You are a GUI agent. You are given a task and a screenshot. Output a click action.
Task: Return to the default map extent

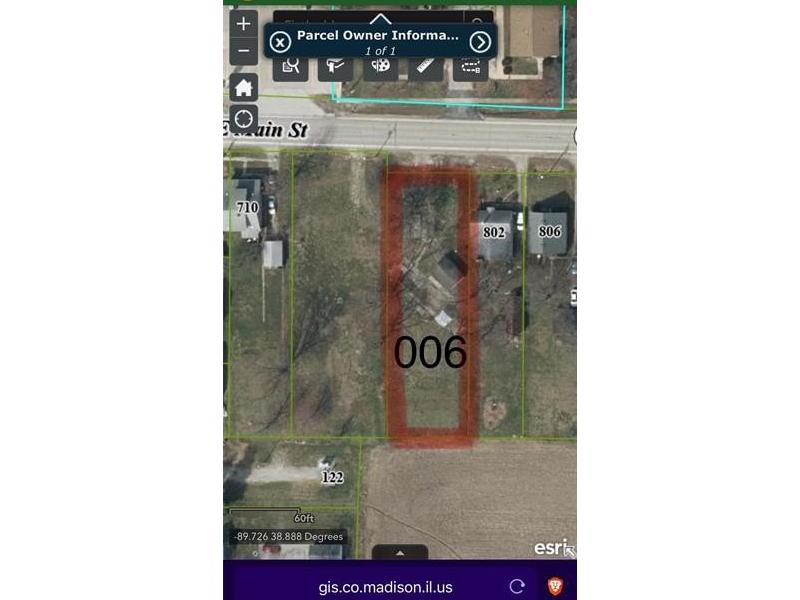tap(243, 88)
